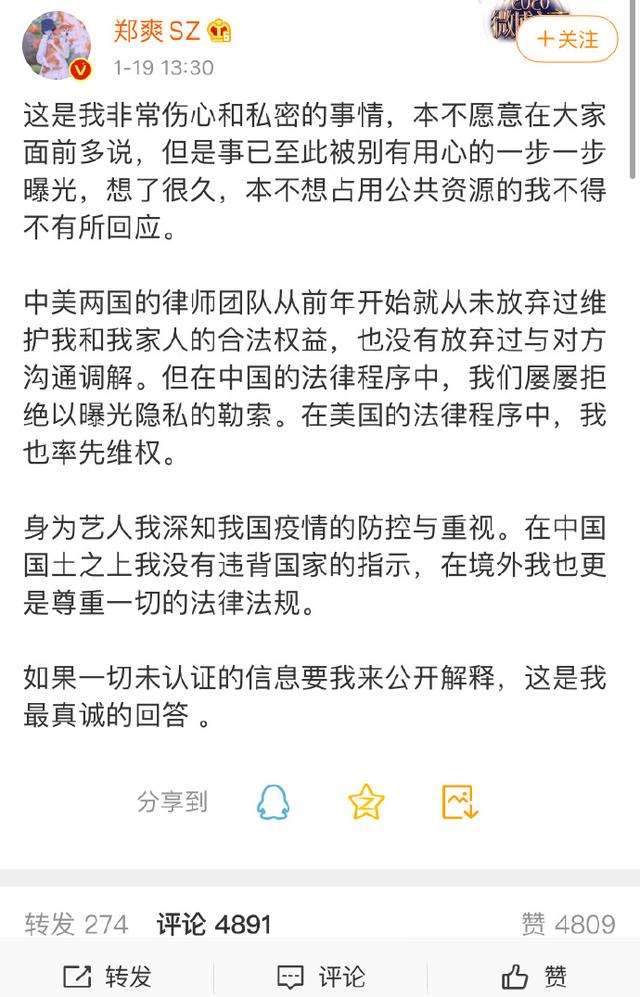
Task: Write a comment via bottom 评论 button
Action: [321, 975]
